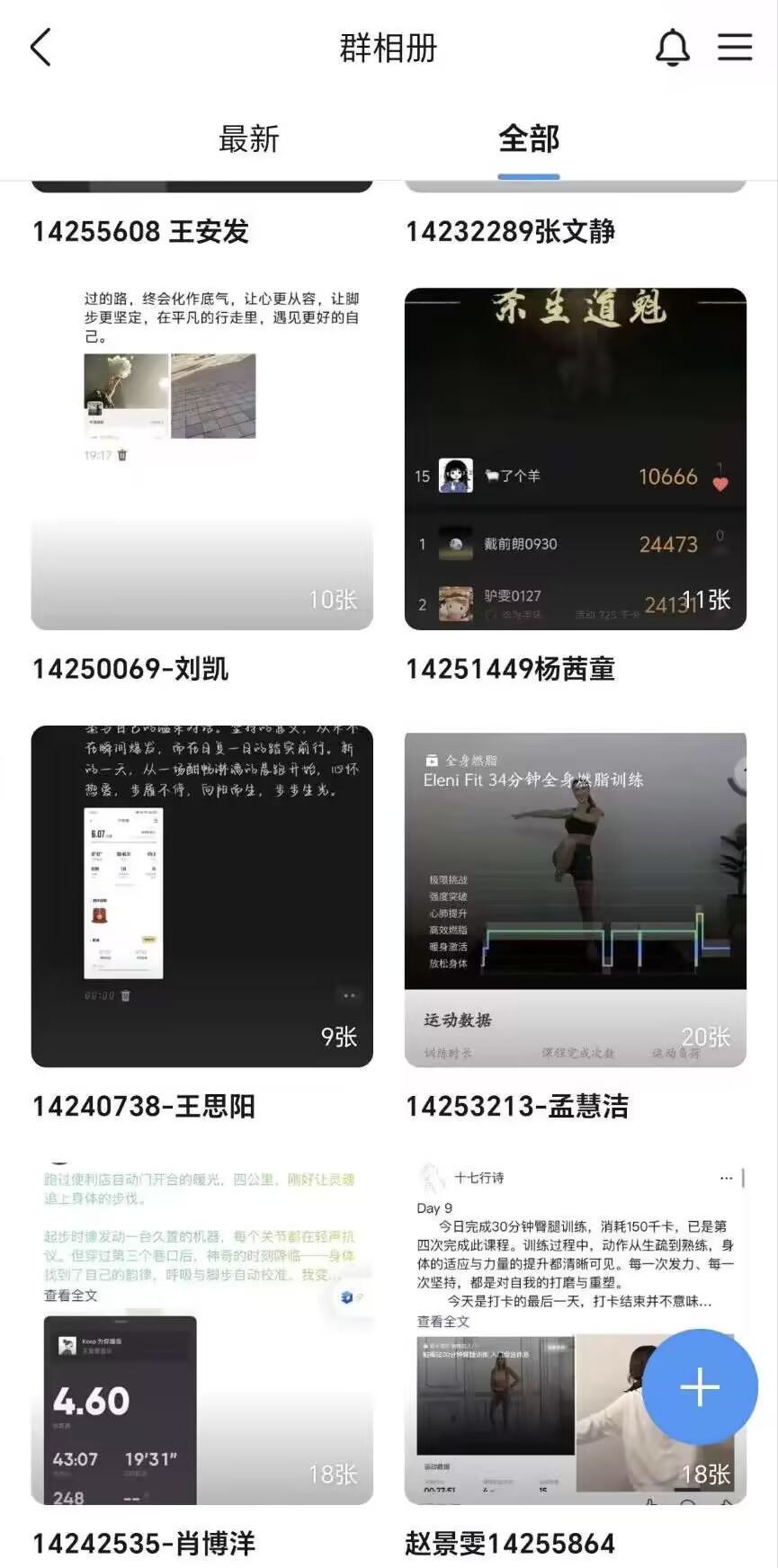Open album 14253213-孟慧洁

pyautogui.click(x=575, y=899)
